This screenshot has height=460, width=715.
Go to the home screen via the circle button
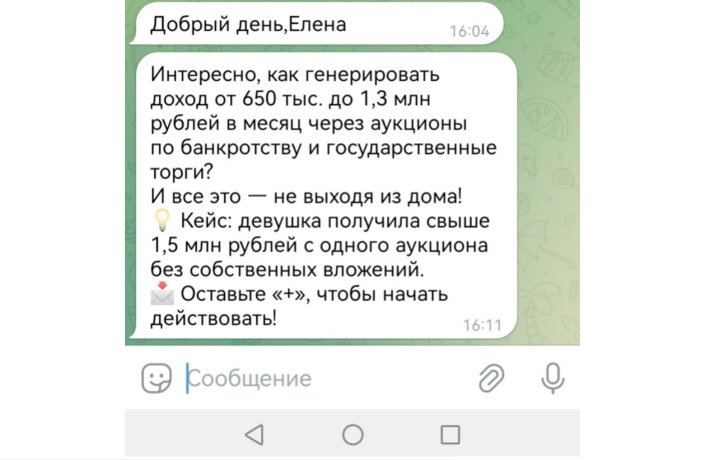(352, 434)
